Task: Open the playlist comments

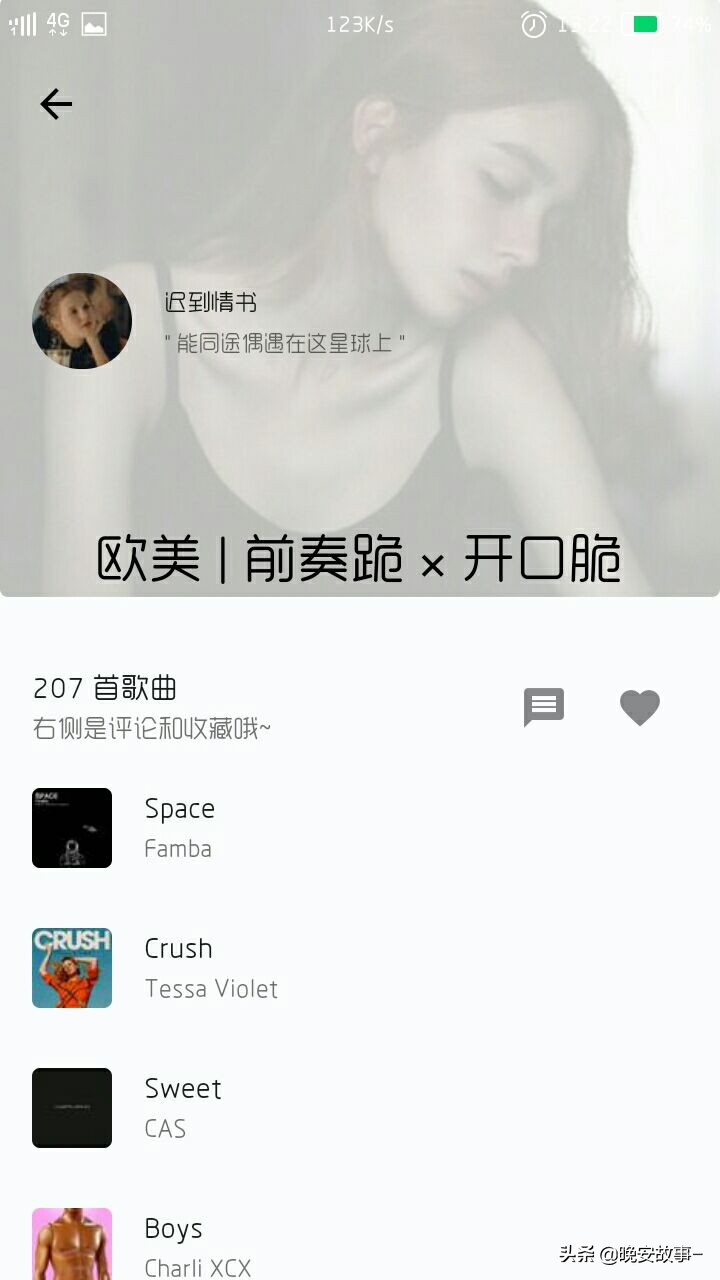Action: point(544,707)
